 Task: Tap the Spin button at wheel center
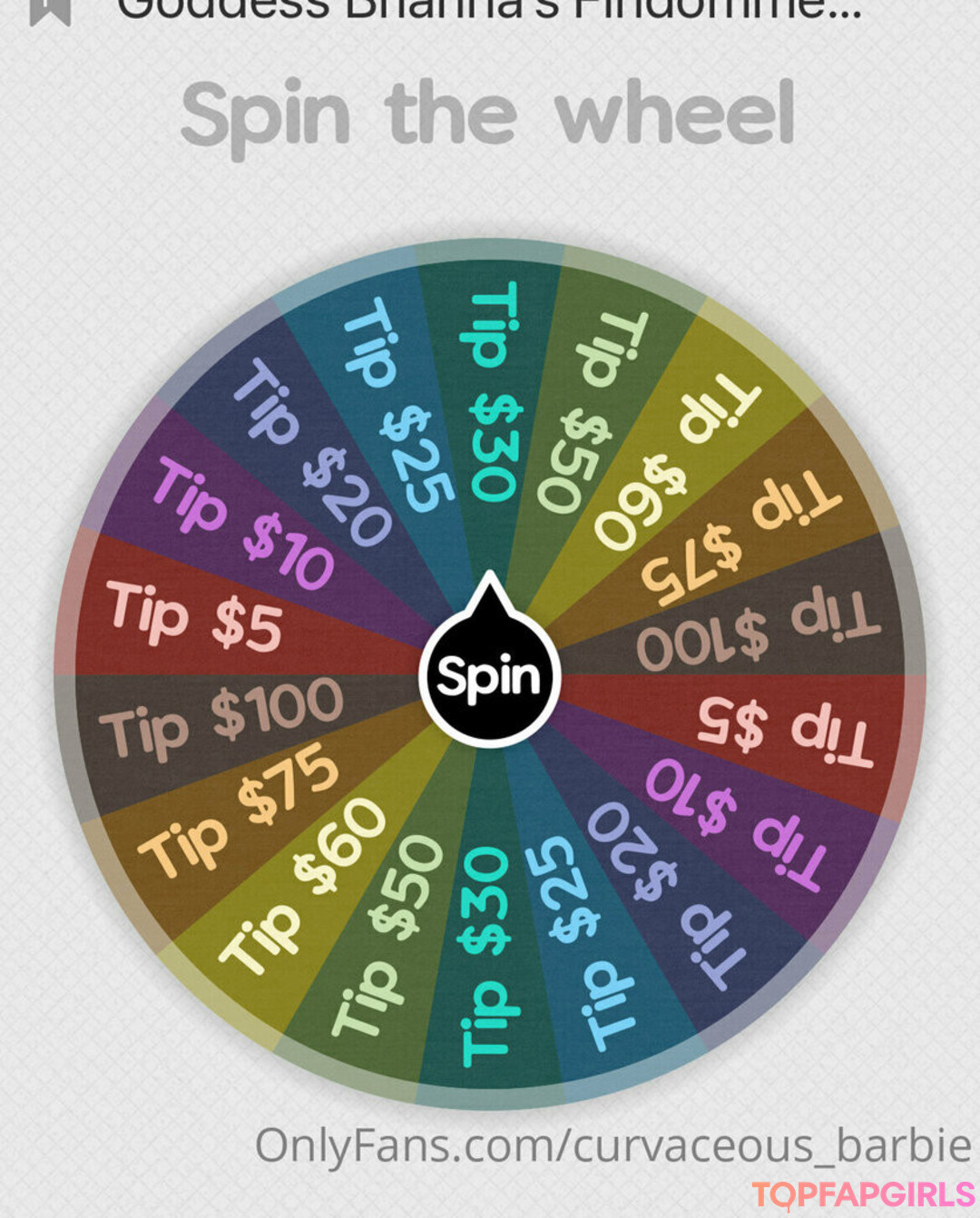click(x=489, y=676)
